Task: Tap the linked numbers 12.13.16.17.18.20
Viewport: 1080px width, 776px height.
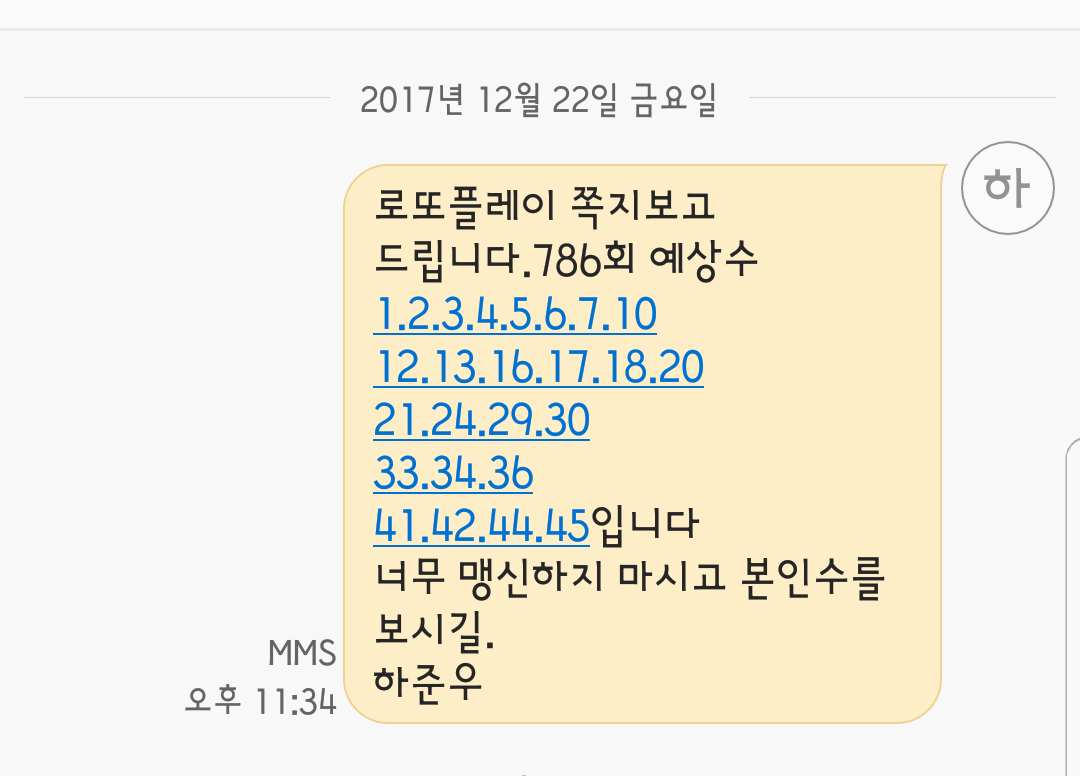Action: (x=538, y=368)
